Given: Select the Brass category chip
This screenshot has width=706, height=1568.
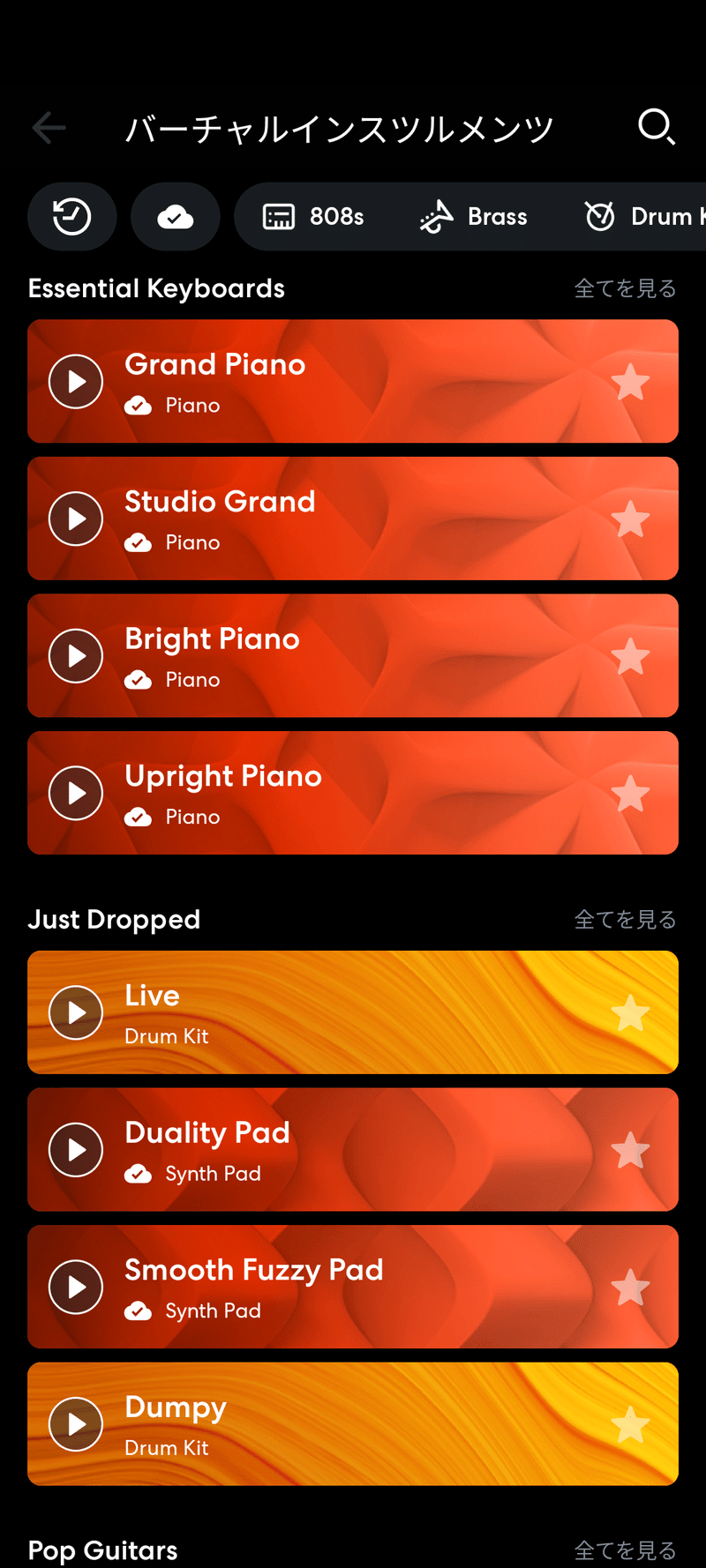Looking at the screenshot, I should [x=473, y=217].
